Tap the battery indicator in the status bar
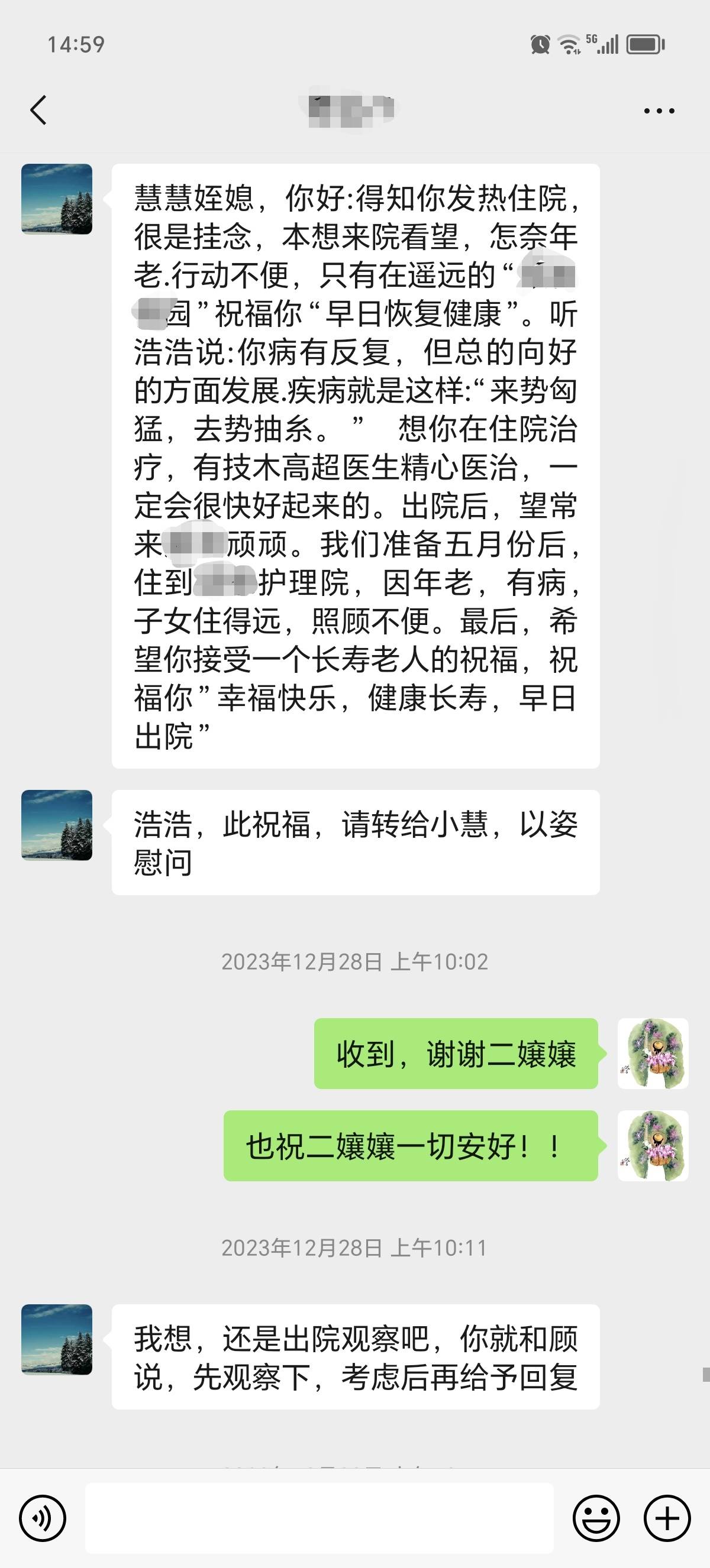This screenshot has height=1568, width=710. (x=643, y=43)
